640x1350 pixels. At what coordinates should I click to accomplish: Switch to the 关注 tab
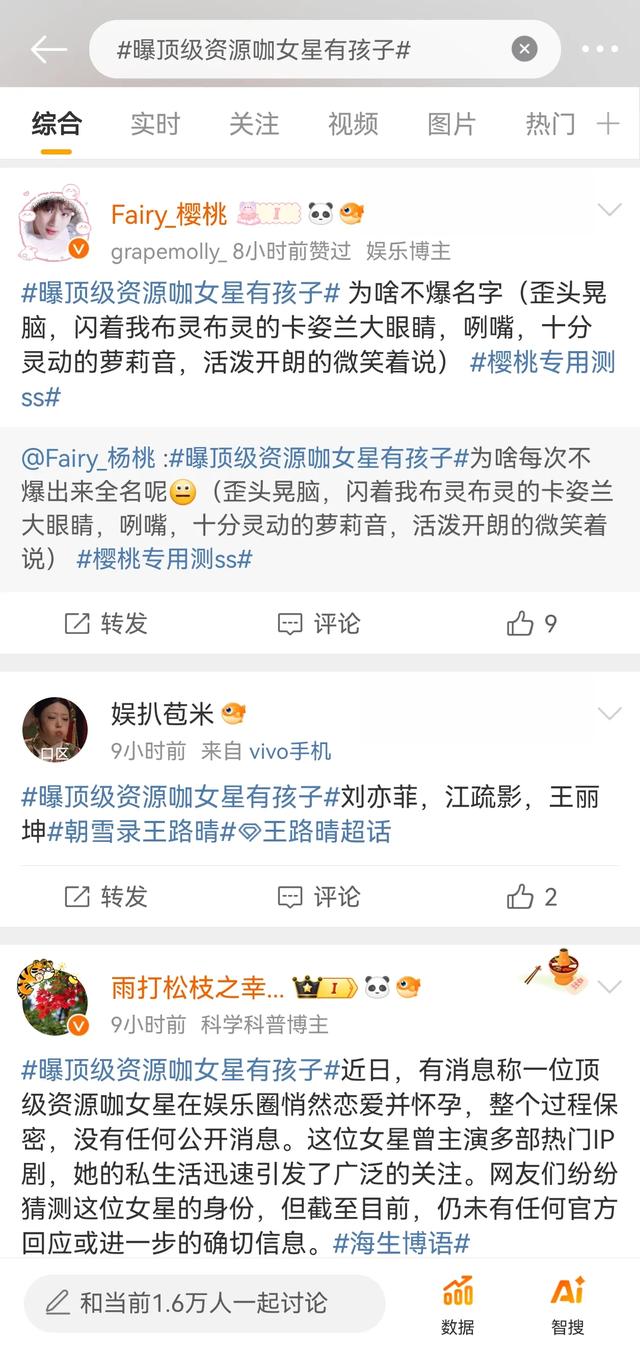[x=254, y=124]
